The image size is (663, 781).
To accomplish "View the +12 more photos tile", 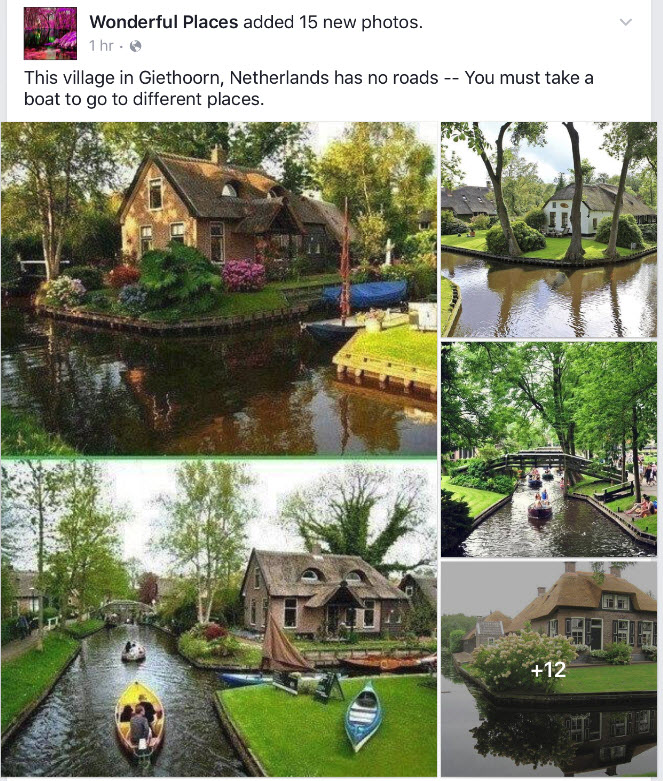I will (x=549, y=668).
